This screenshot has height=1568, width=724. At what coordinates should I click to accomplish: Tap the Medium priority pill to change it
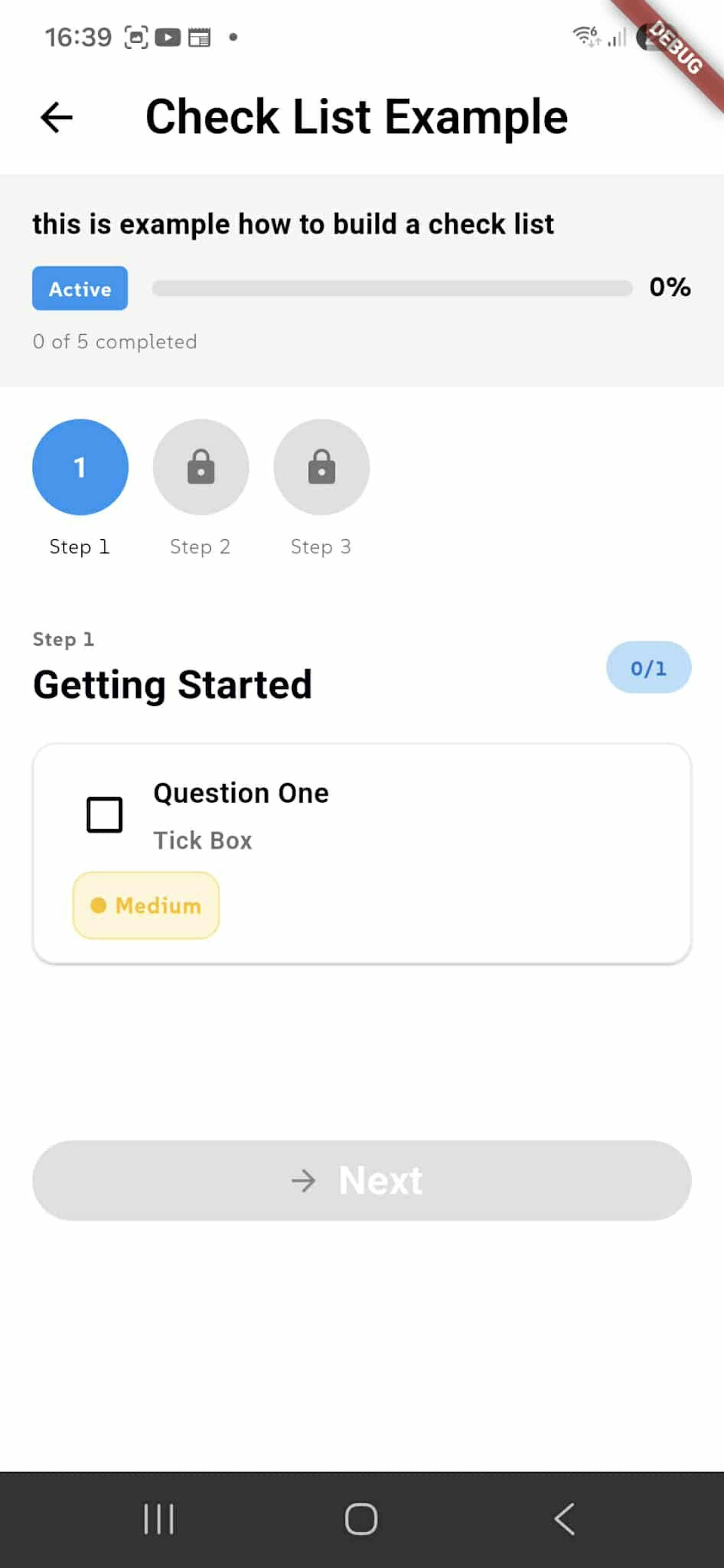click(146, 906)
